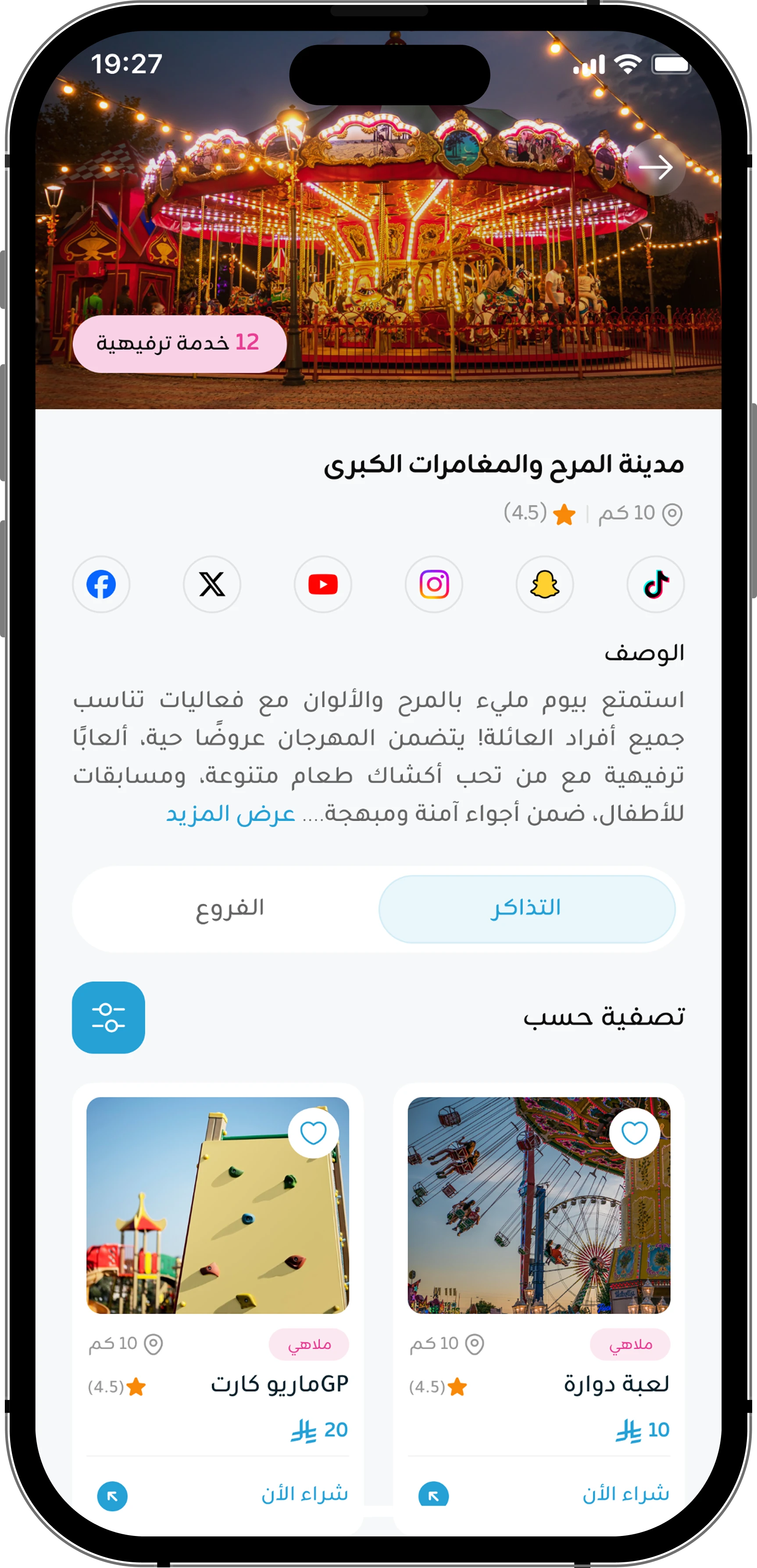The width and height of the screenshot is (757, 1568).
Task: Open the YouTube channel link
Action: click(323, 584)
